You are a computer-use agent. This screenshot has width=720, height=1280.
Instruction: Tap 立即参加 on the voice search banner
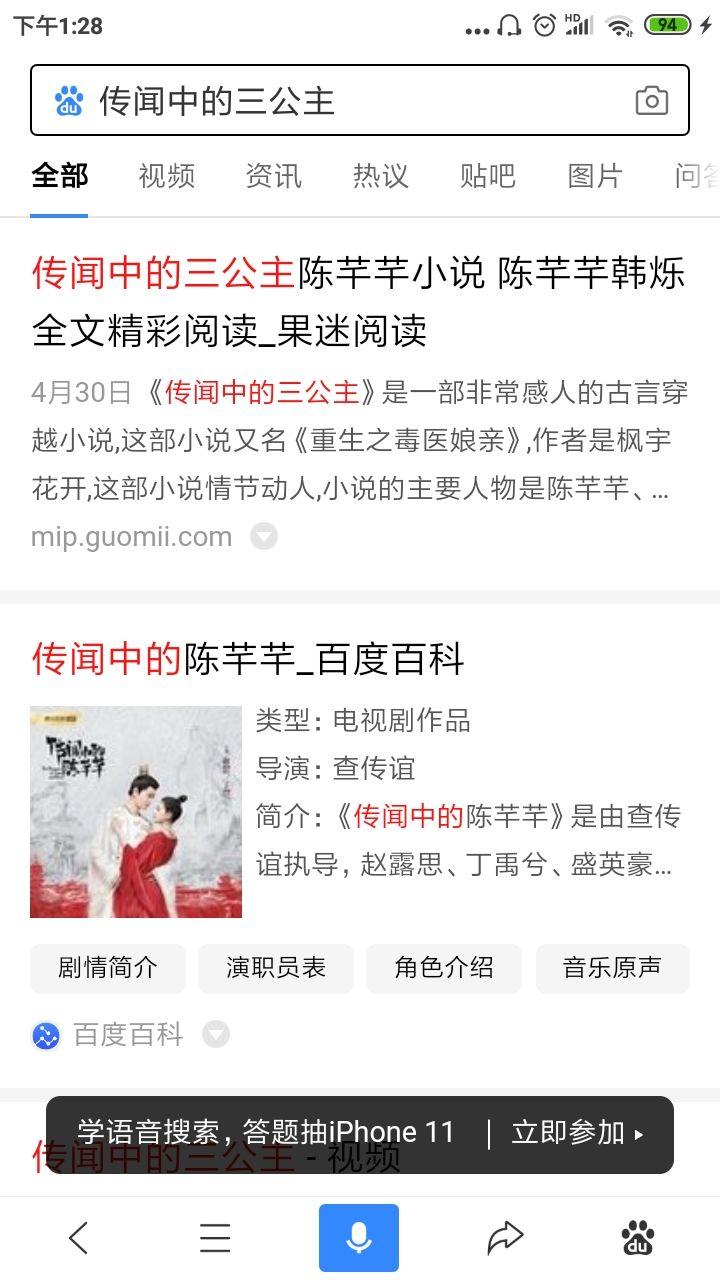tap(578, 1133)
